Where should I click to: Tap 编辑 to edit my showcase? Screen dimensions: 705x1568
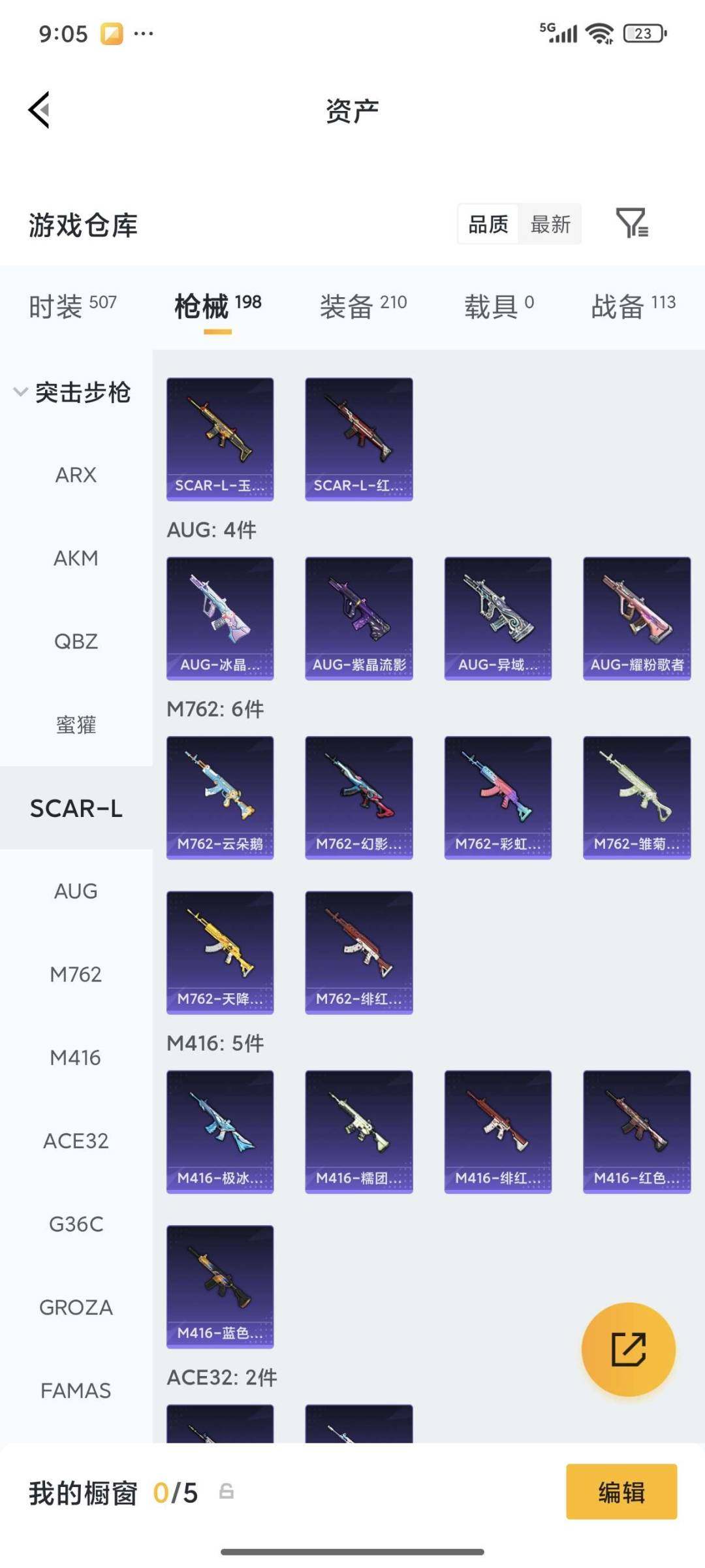point(621,1492)
